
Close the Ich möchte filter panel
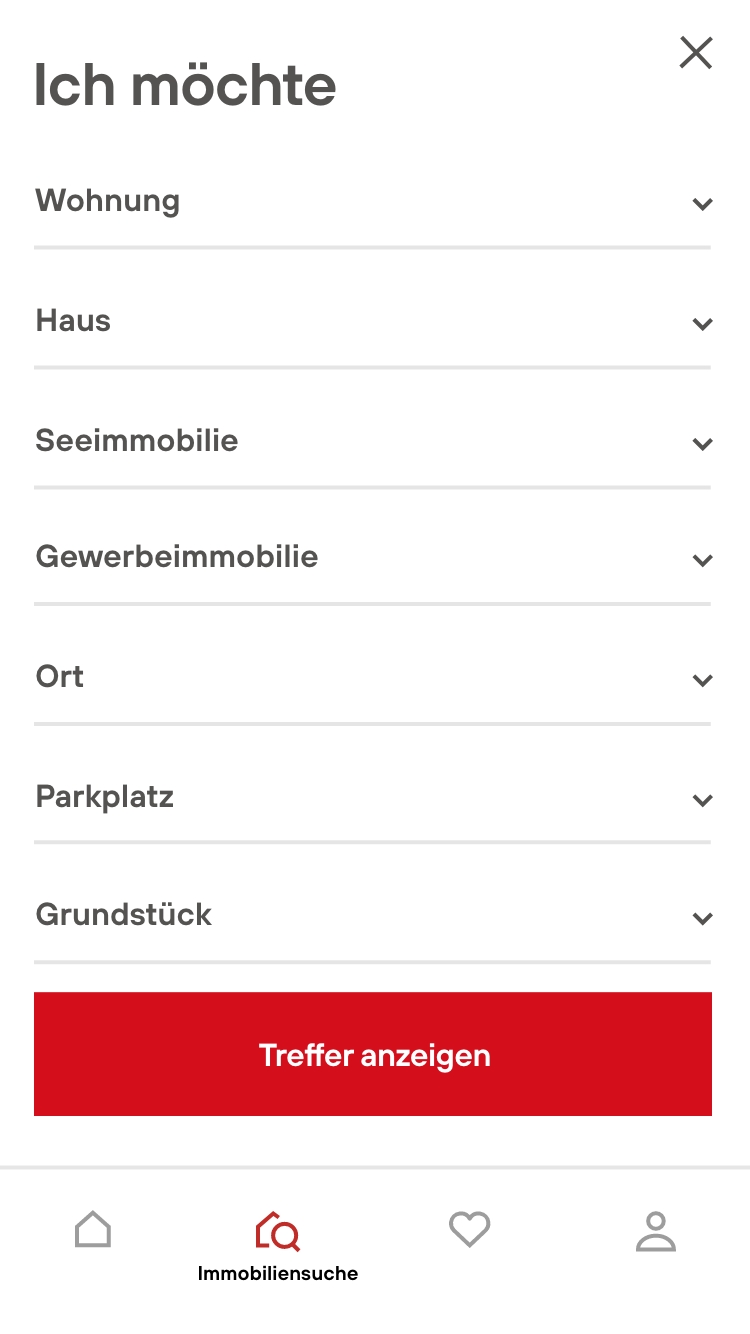click(695, 52)
